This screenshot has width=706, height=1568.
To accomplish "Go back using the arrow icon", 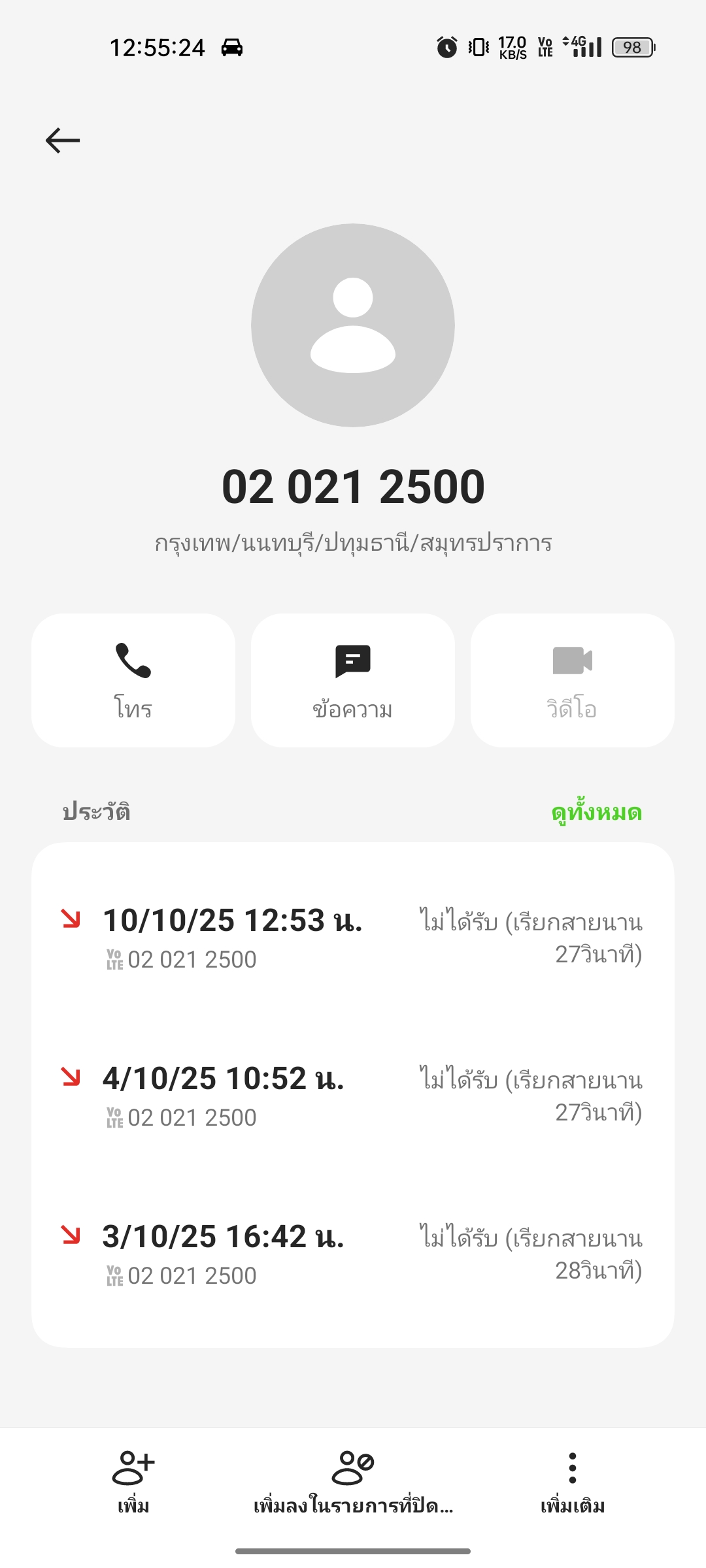I will 63,140.
